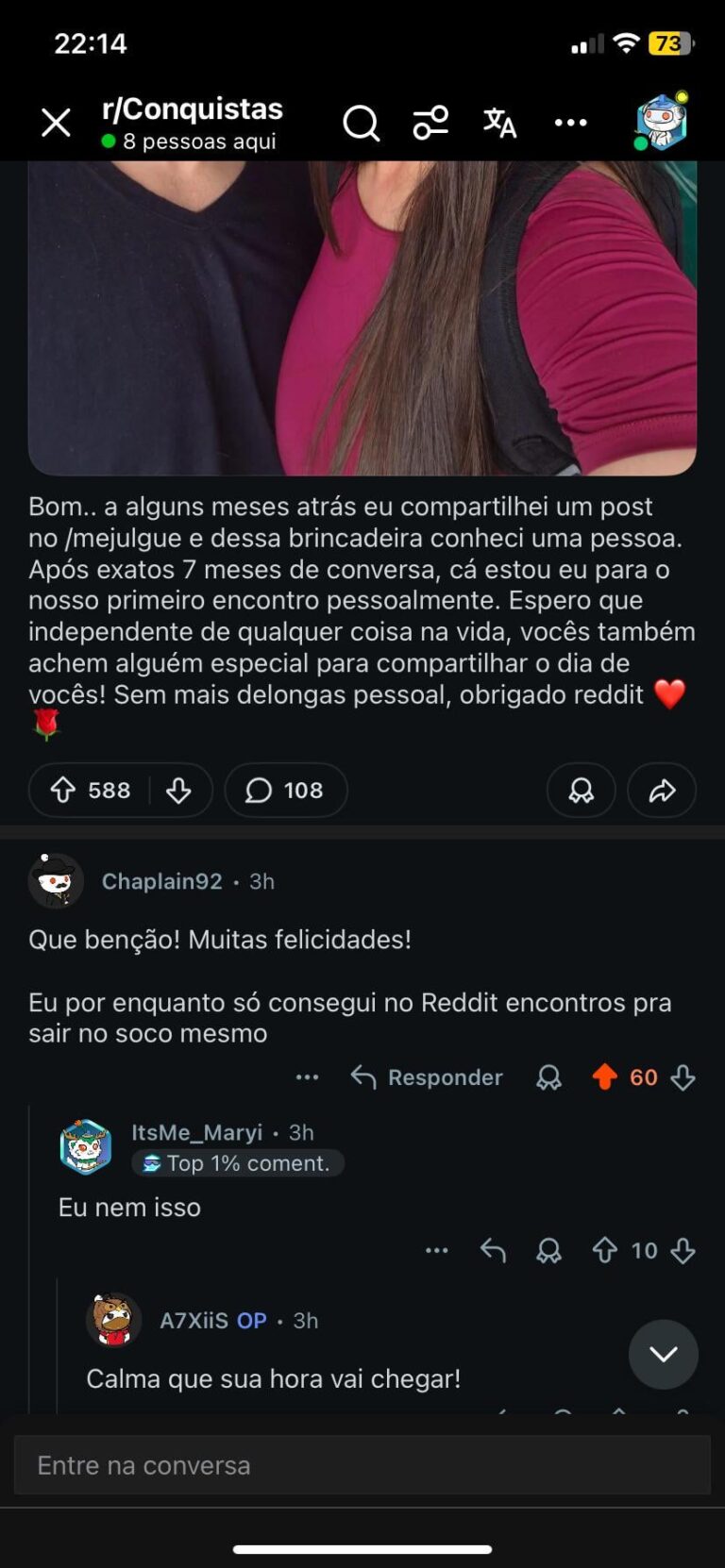Image resolution: width=725 pixels, height=1568 pixels.
Task: Open the r/Conquistas community
Action: pyautogui.click(x=192, y=109)
